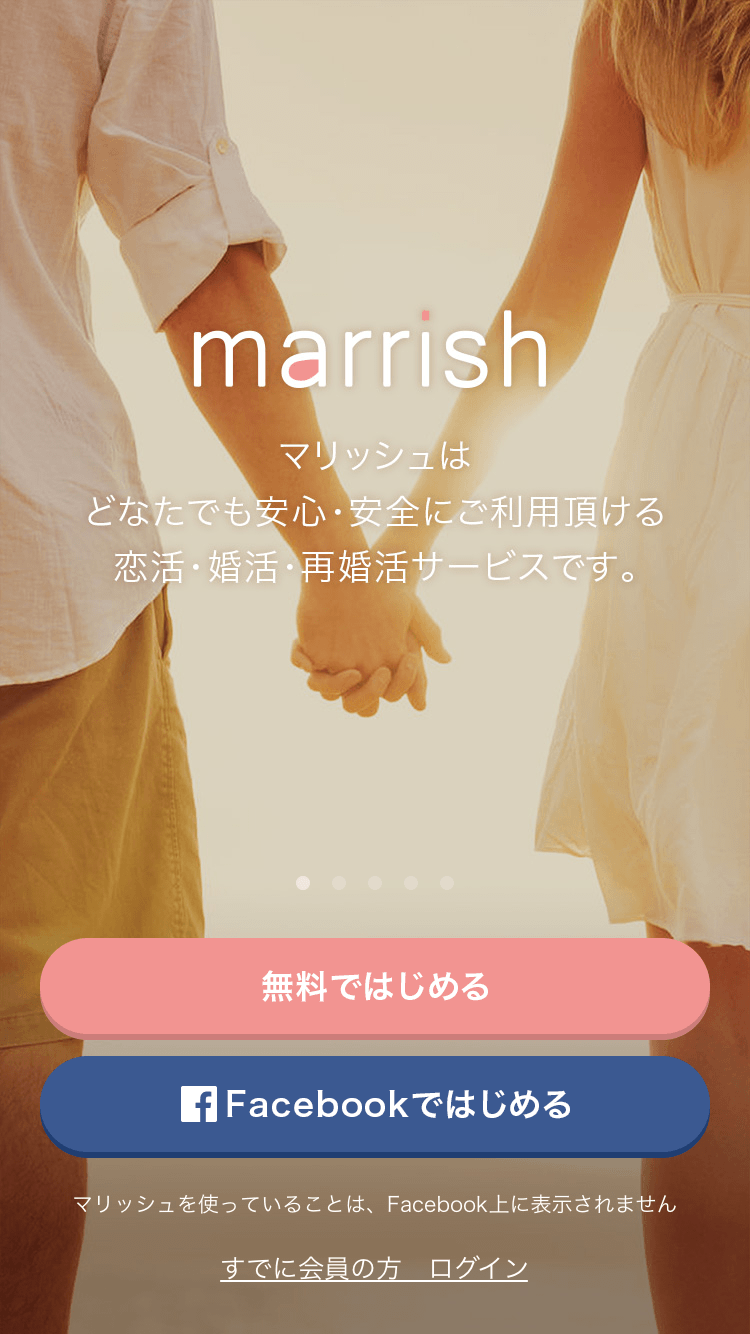
Task: Open the すでに会員の方 ログイン link
Action: coord(374,1269)
